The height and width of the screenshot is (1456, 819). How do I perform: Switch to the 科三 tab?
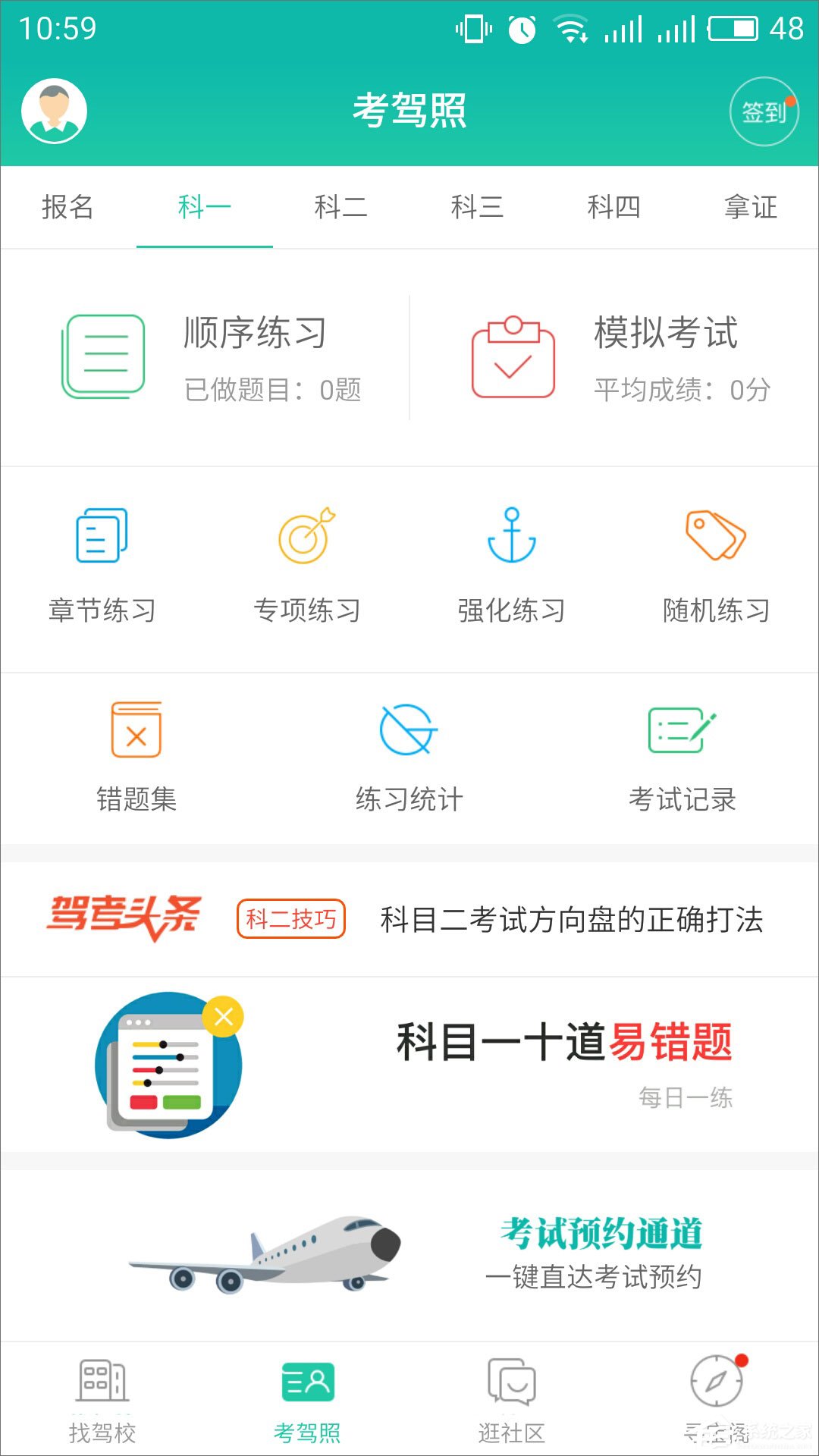(477, 207)
